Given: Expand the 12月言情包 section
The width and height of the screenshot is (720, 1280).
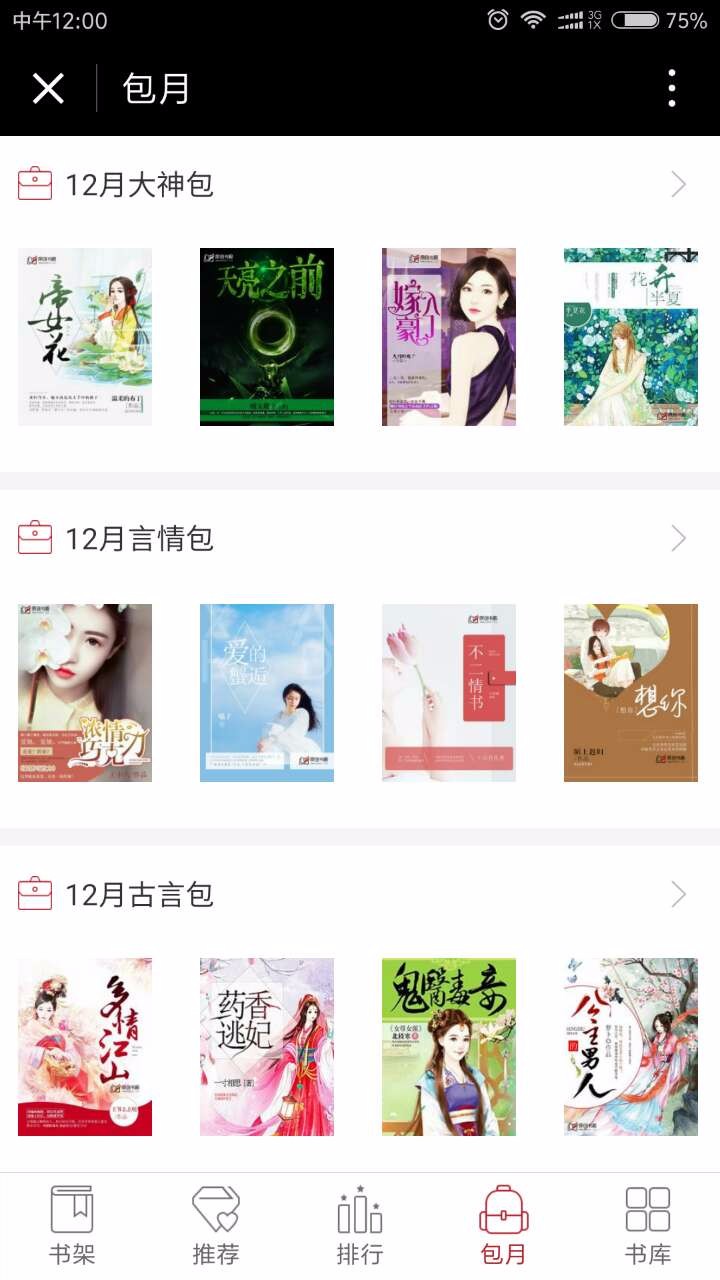Looking at the screenshot, I should (x=678, y=539).
